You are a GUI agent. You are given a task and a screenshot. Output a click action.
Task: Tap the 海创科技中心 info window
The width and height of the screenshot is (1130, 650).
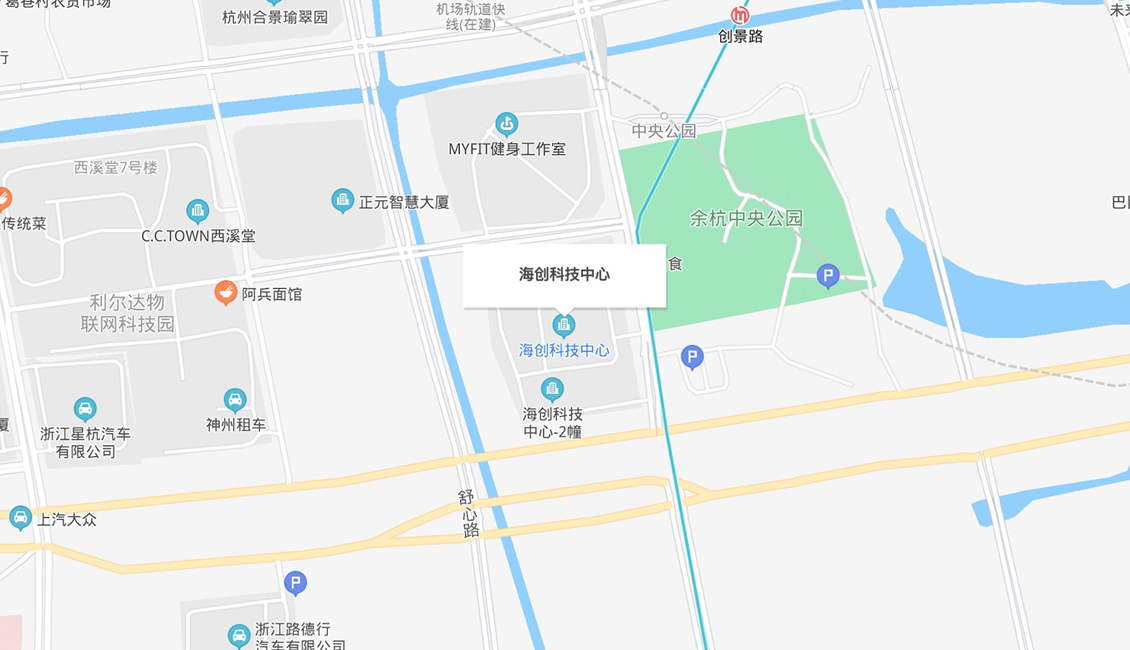(564, 275)
